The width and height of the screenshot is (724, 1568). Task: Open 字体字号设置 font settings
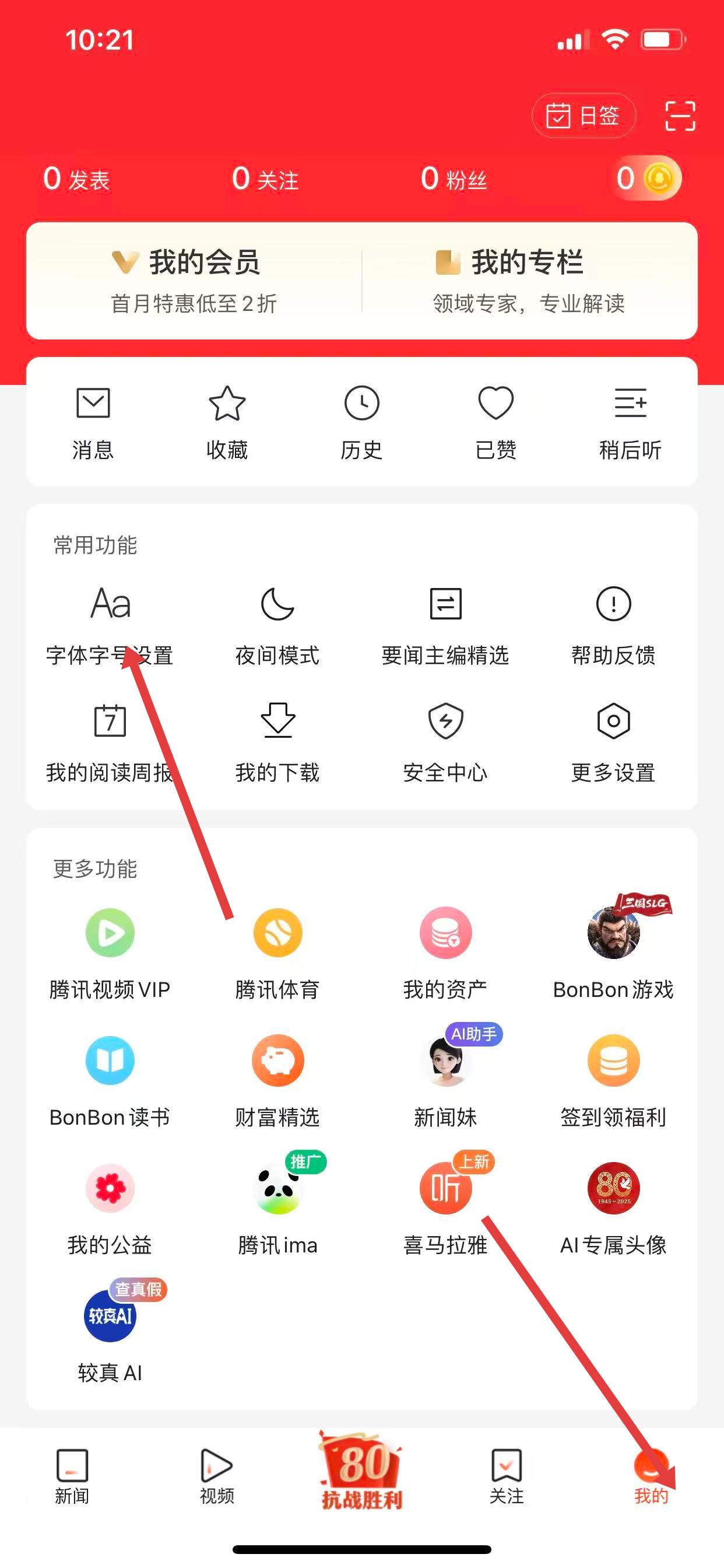pos(110,624)
